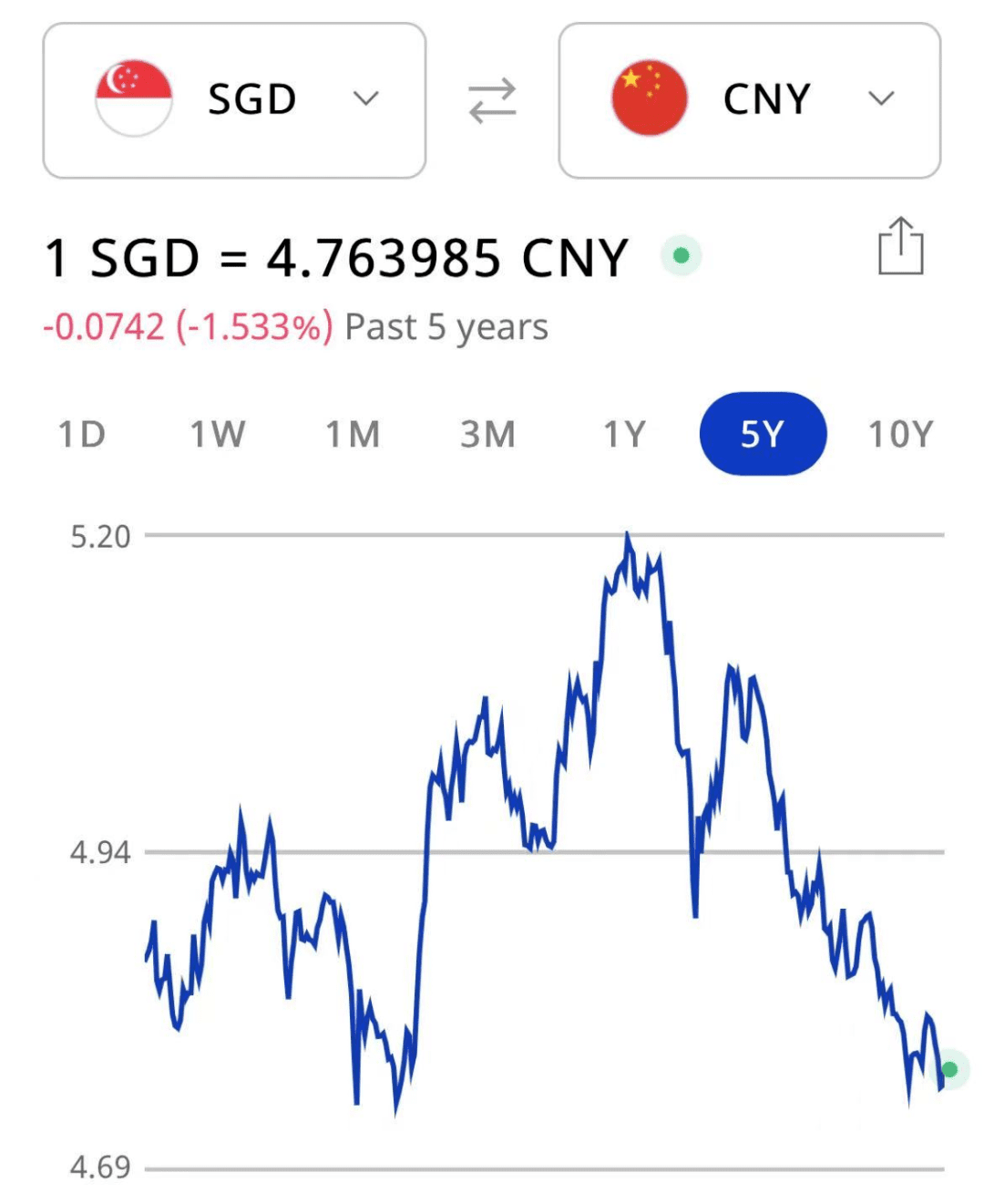Click the Singapore flag icon
Viewport: 984px width, 1204px height.
(134, 98)
